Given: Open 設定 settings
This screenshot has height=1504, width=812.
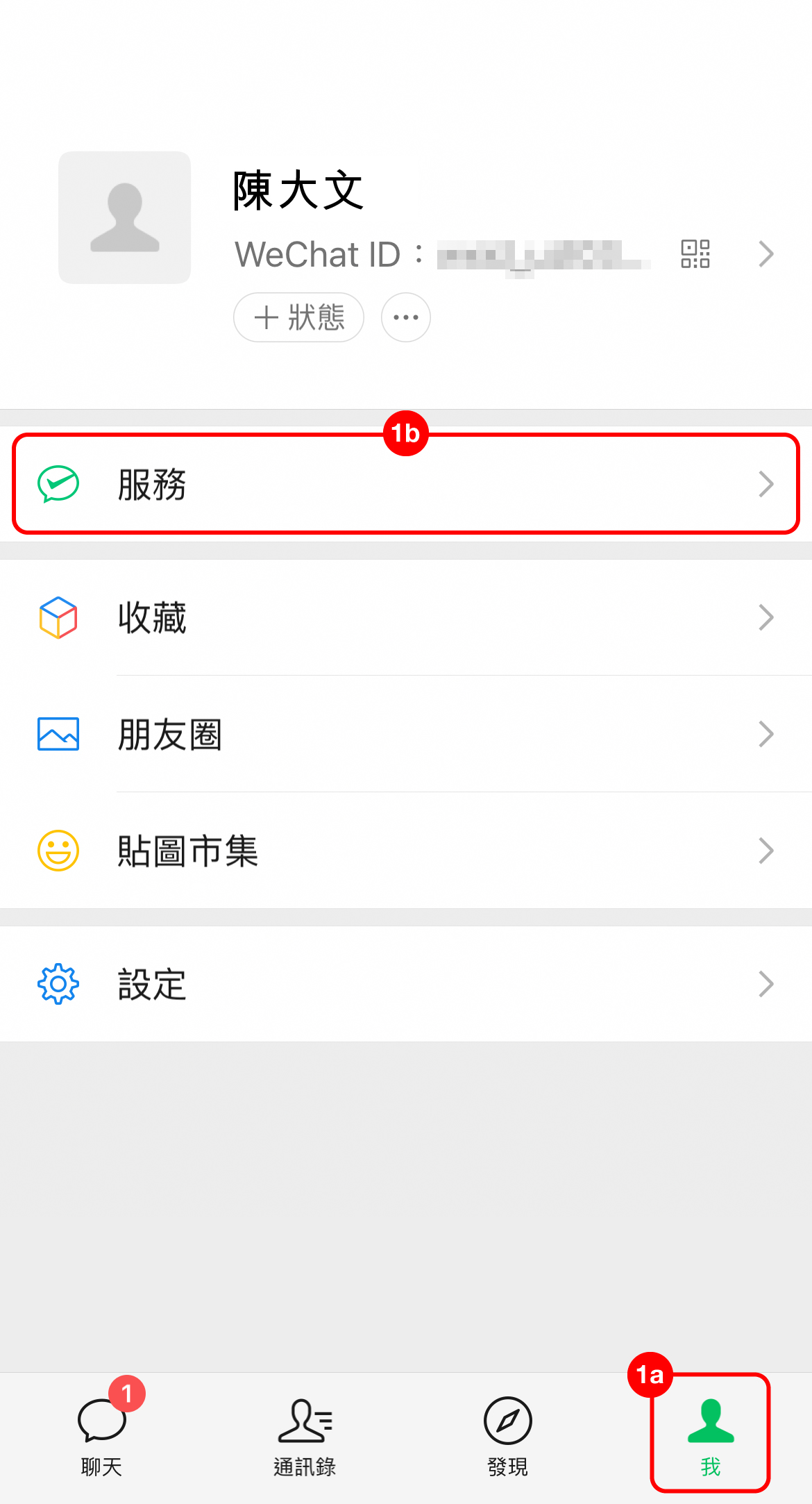Looking at the screenshot, I should pos(406,984).
